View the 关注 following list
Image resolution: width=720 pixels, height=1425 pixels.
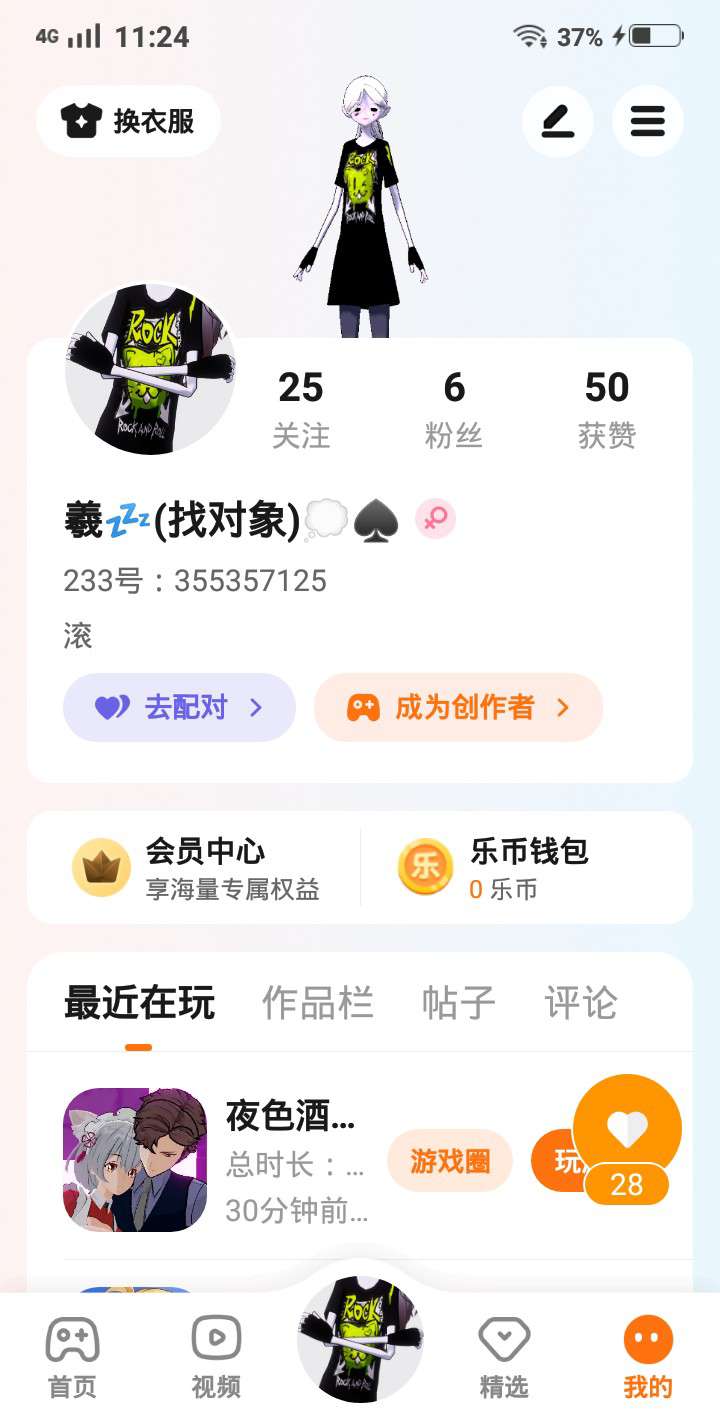point(301,408)
